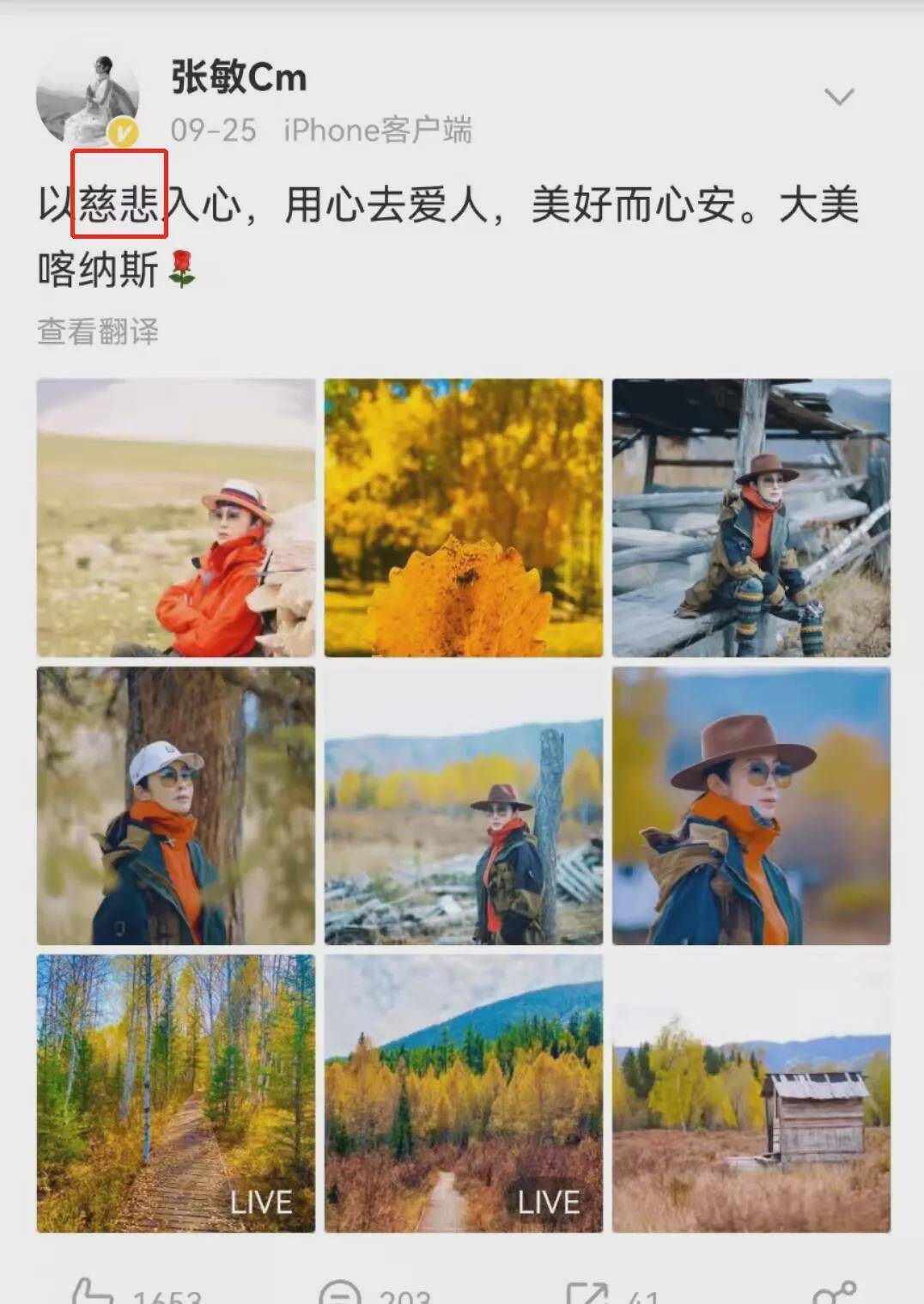Open close-up photo of woman in brown hat
924x1304 pixels.
[751, 806]
